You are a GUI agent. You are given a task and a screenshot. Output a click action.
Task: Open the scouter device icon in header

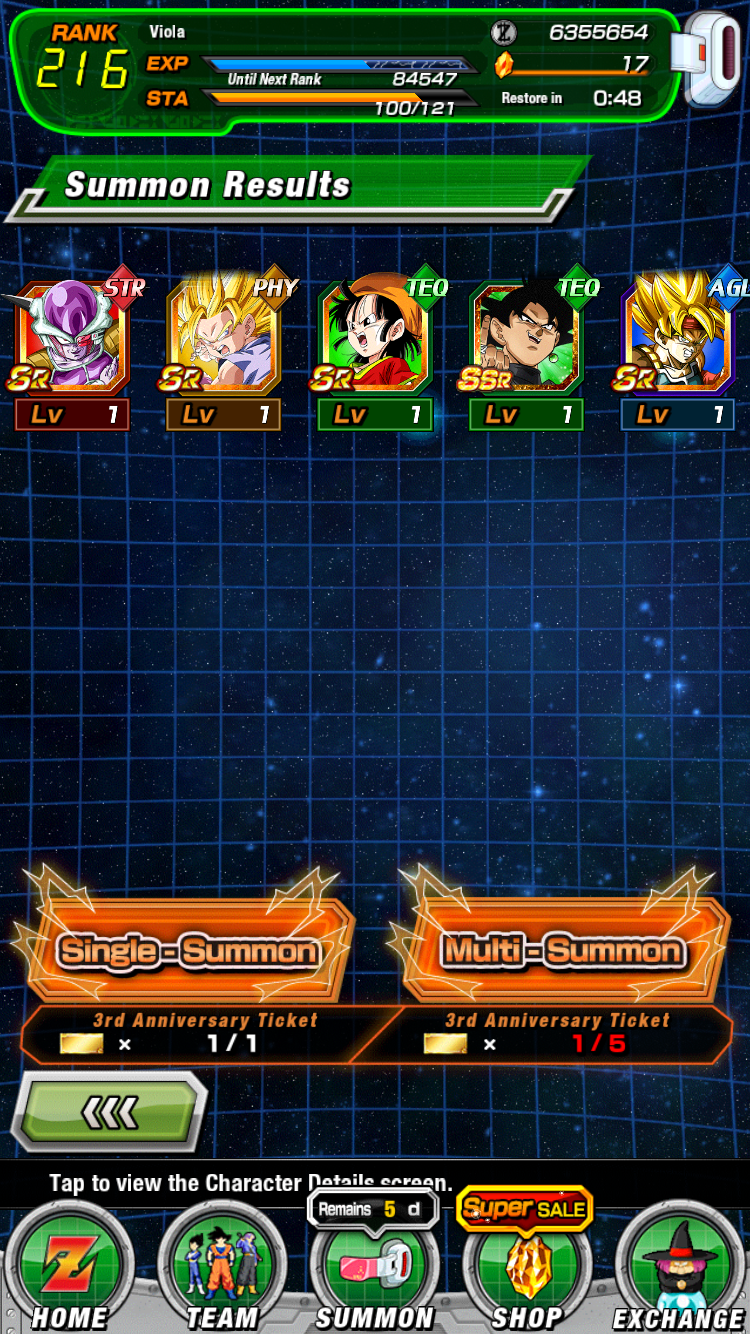tap(709, 58)
